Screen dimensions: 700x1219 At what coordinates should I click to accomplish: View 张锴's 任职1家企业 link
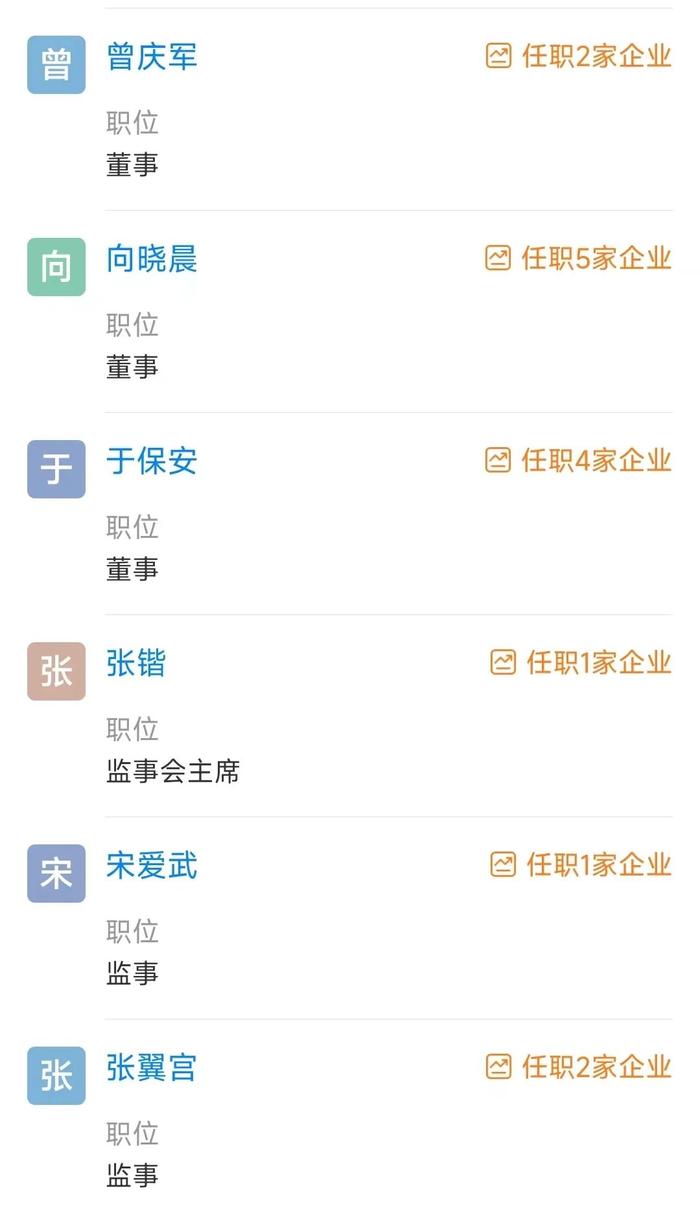coord(581,662)
